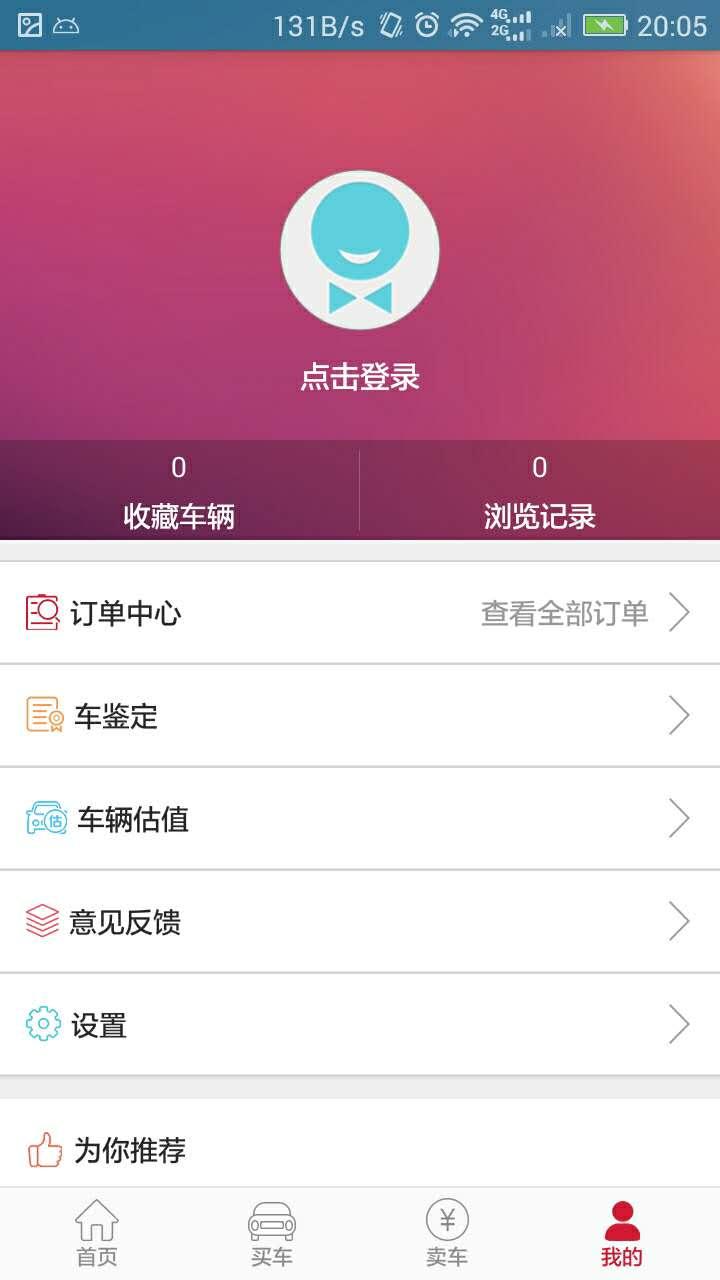Tap 点击登录 to log in
720x1280 pixels.
[x=360, y=378]
